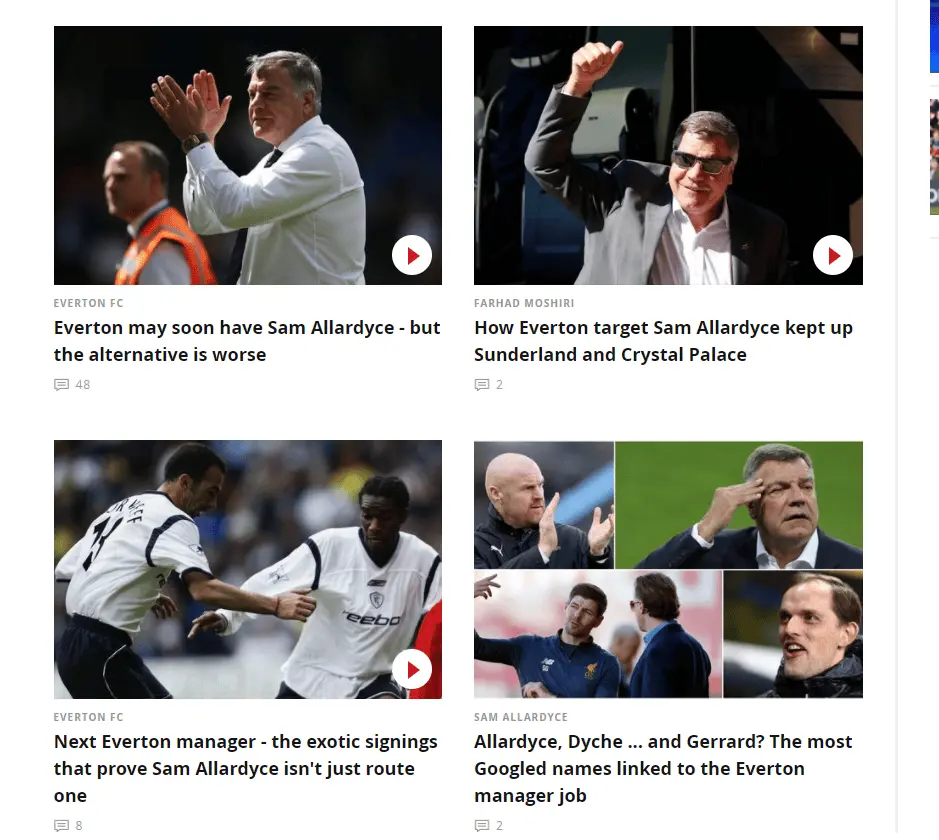The image size is (939, 840).
Task: Open 'How Everton target Sam Allardyce' headline
Action: [663, 341]
